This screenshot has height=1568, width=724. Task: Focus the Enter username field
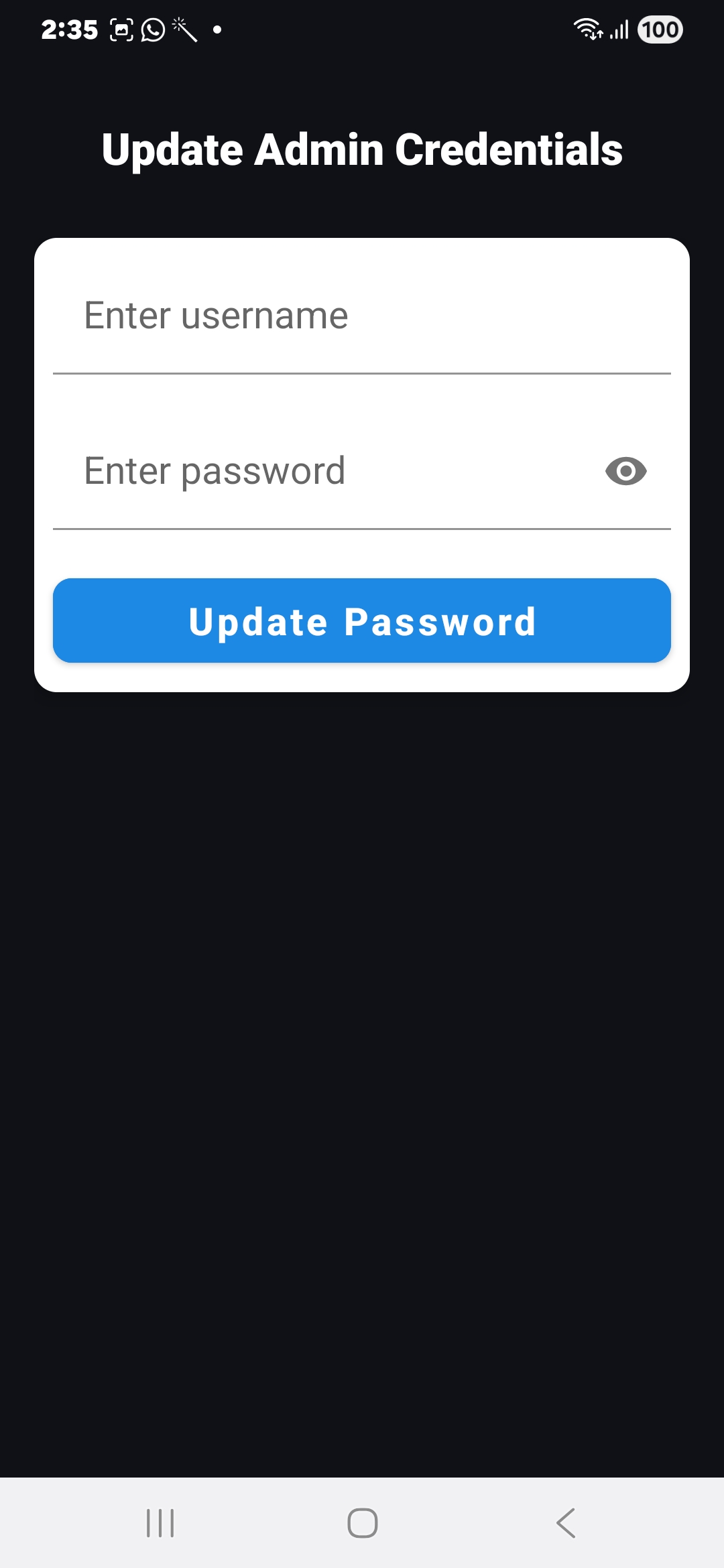click(362, 316)
